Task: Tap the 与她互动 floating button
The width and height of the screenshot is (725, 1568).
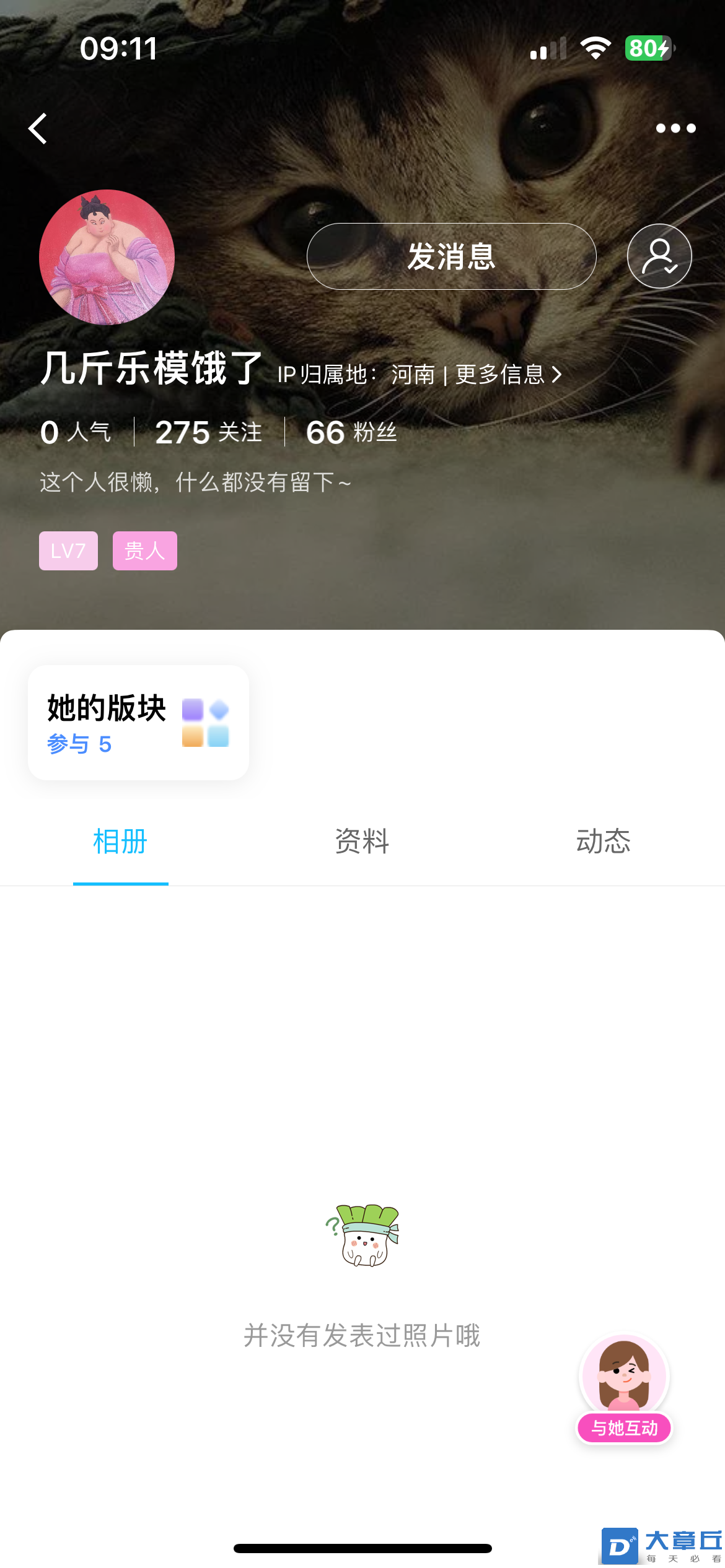Action: tap(625, 1390)
